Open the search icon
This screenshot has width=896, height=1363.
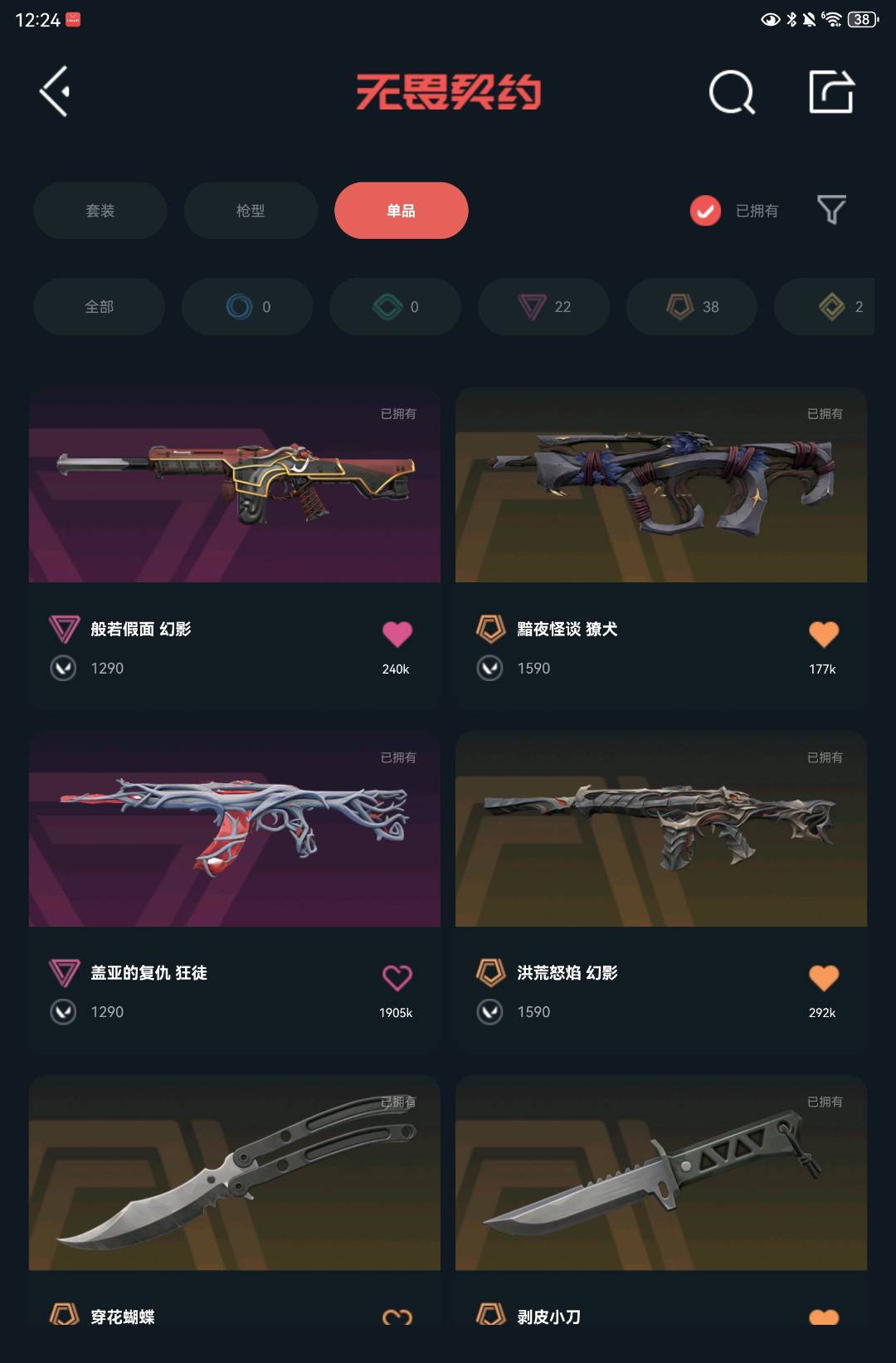[x=732, y=92]
